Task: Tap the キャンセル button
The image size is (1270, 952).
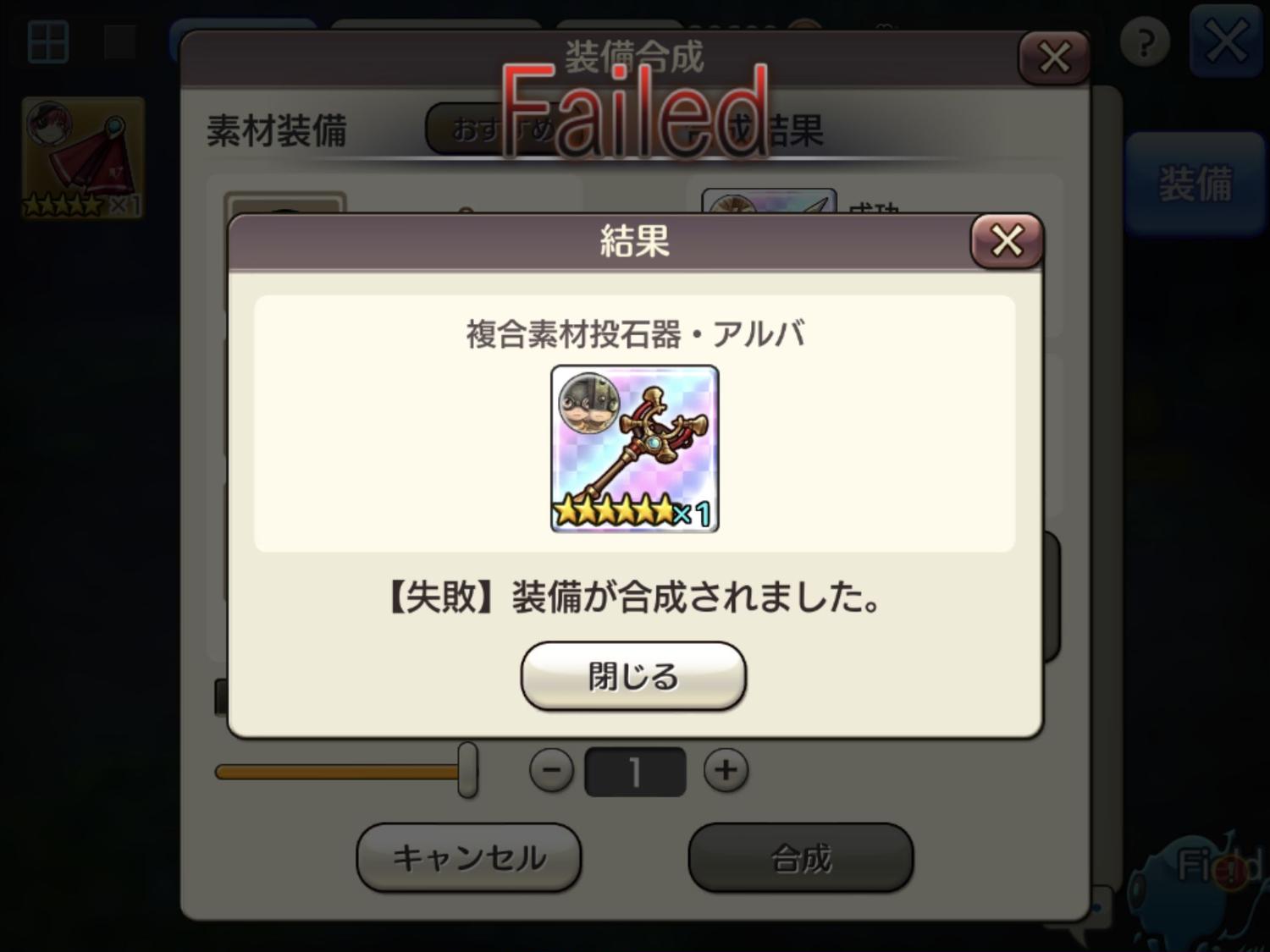Action: pos(469,858)
